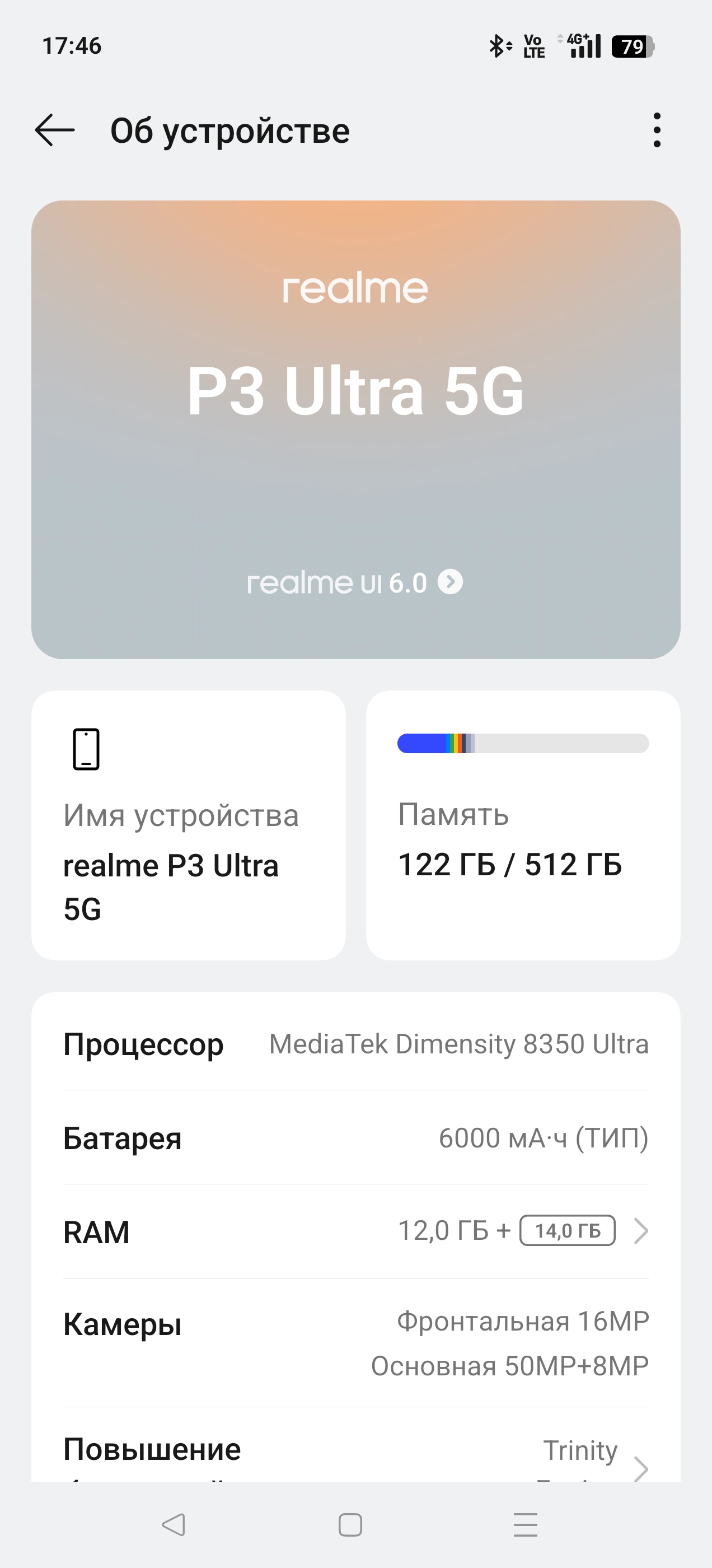Viewport: 712px width, 1568px height.
Task: Go back using the top-left arrow
Action: (55, 130)
